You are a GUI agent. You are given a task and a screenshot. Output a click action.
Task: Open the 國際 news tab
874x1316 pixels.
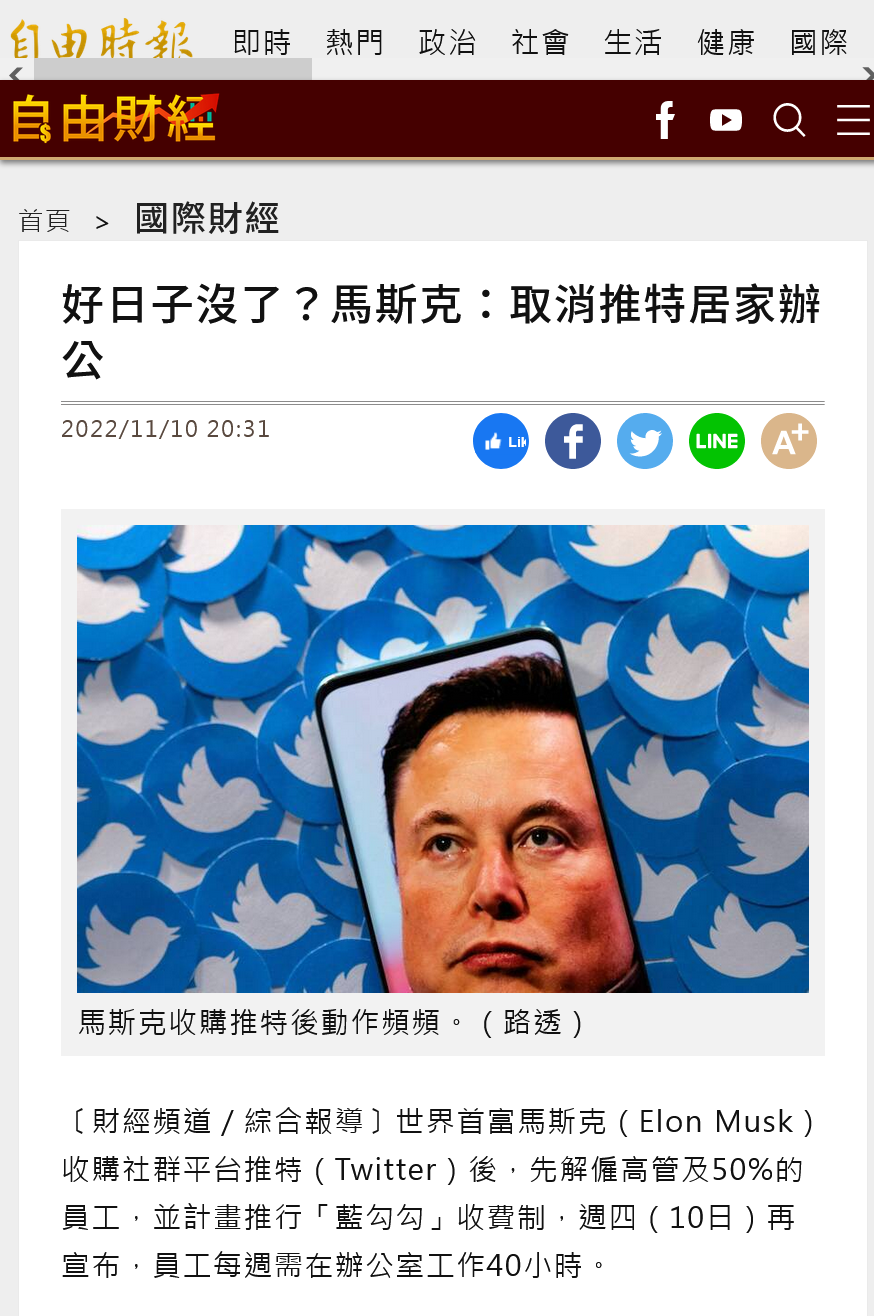click(819, 42)
